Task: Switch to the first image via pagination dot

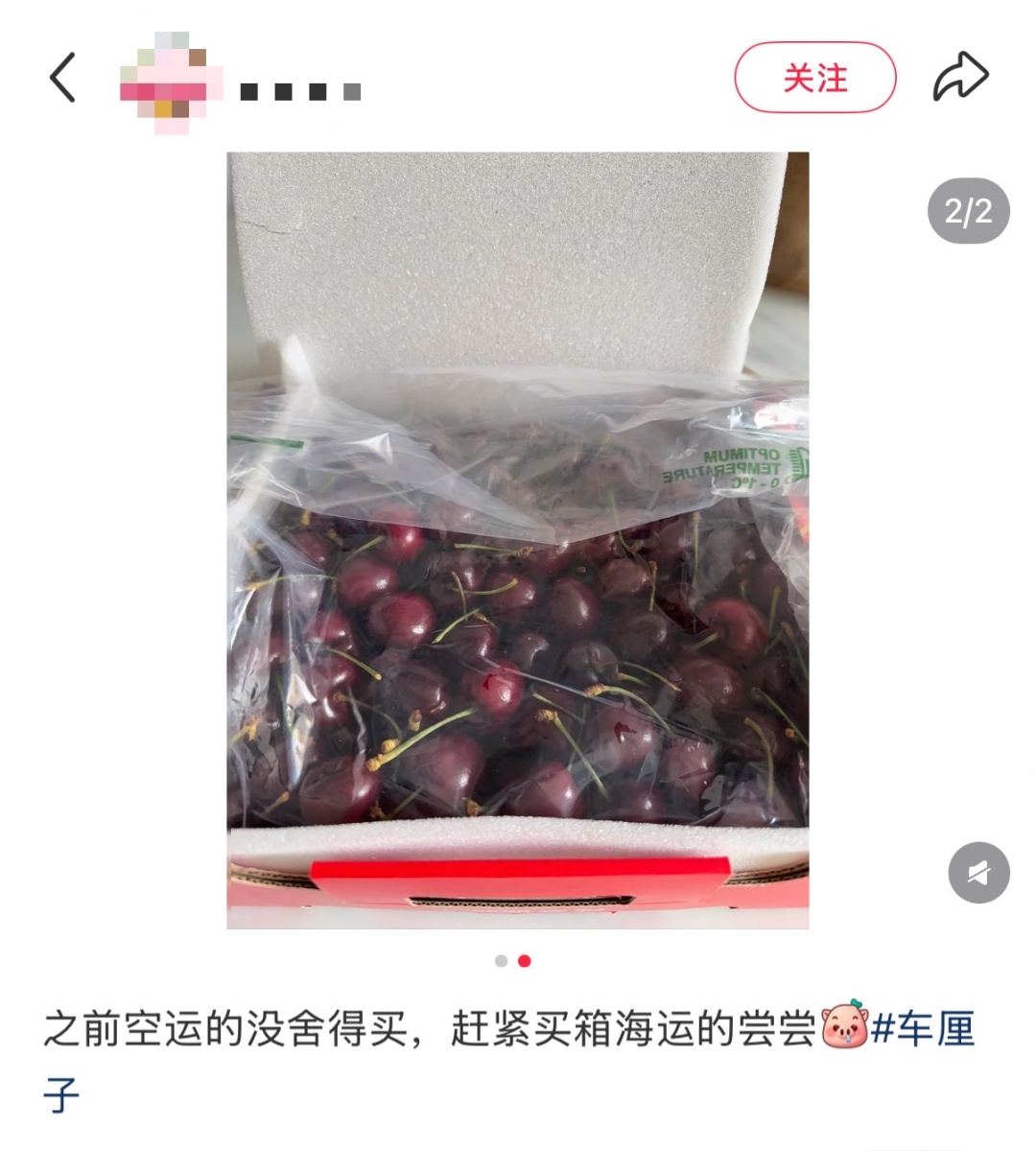Action: pos(502,959)
